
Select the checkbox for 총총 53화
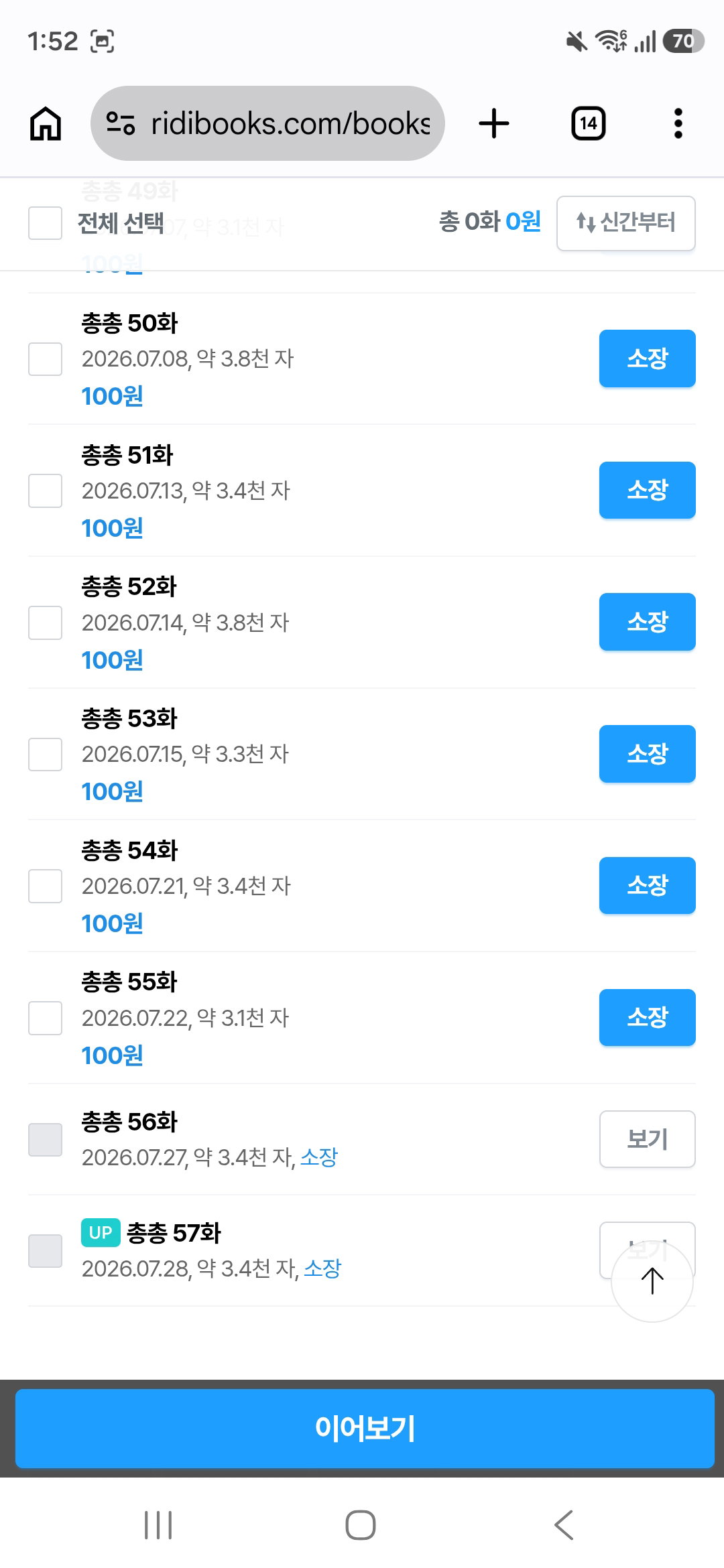tap(45, 755)
